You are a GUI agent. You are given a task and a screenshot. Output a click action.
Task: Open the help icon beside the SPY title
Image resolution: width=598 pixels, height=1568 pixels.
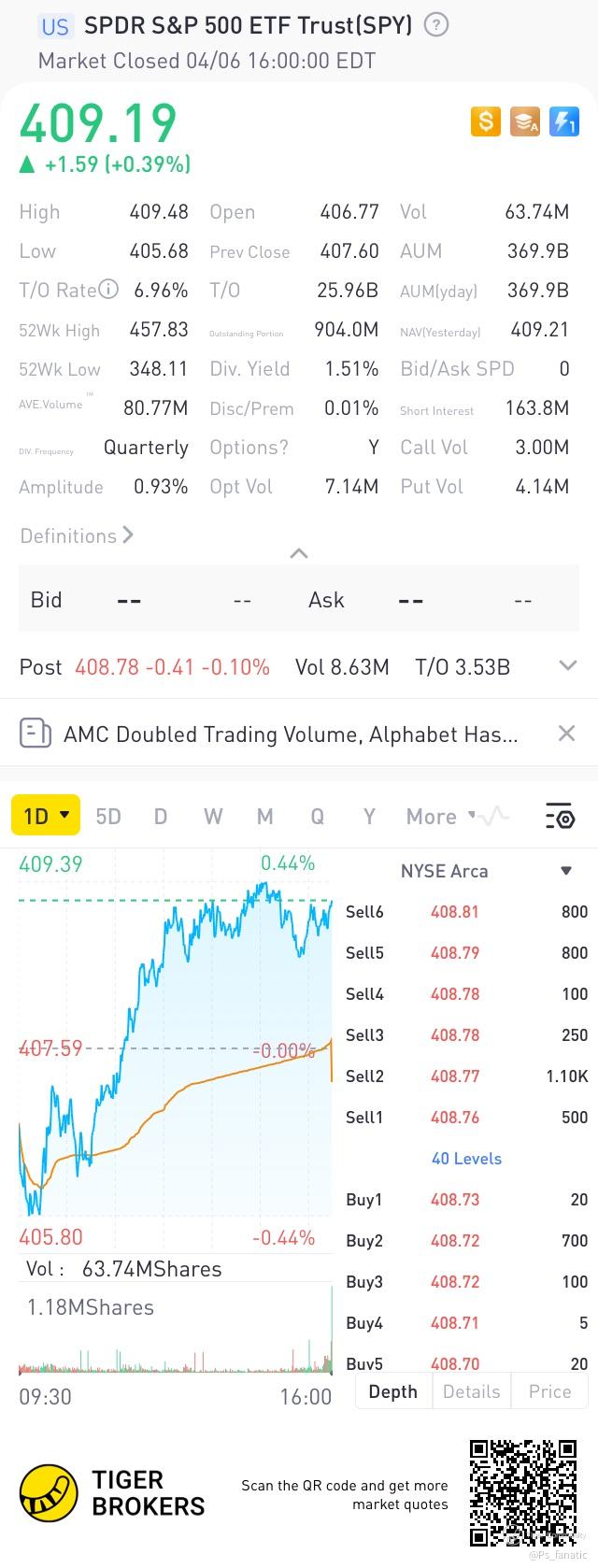coord(435,25)
